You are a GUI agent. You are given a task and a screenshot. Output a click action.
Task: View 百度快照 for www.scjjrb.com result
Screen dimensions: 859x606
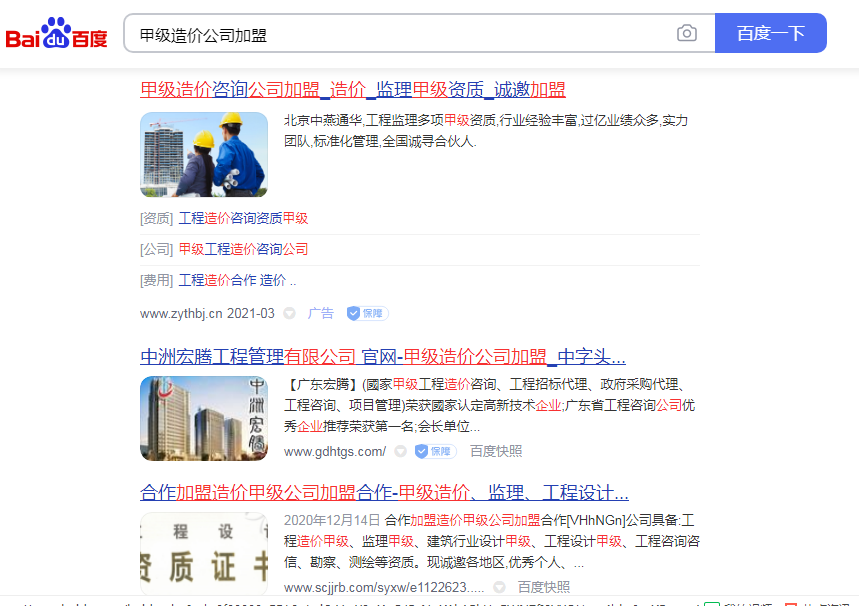coord(543,587)
